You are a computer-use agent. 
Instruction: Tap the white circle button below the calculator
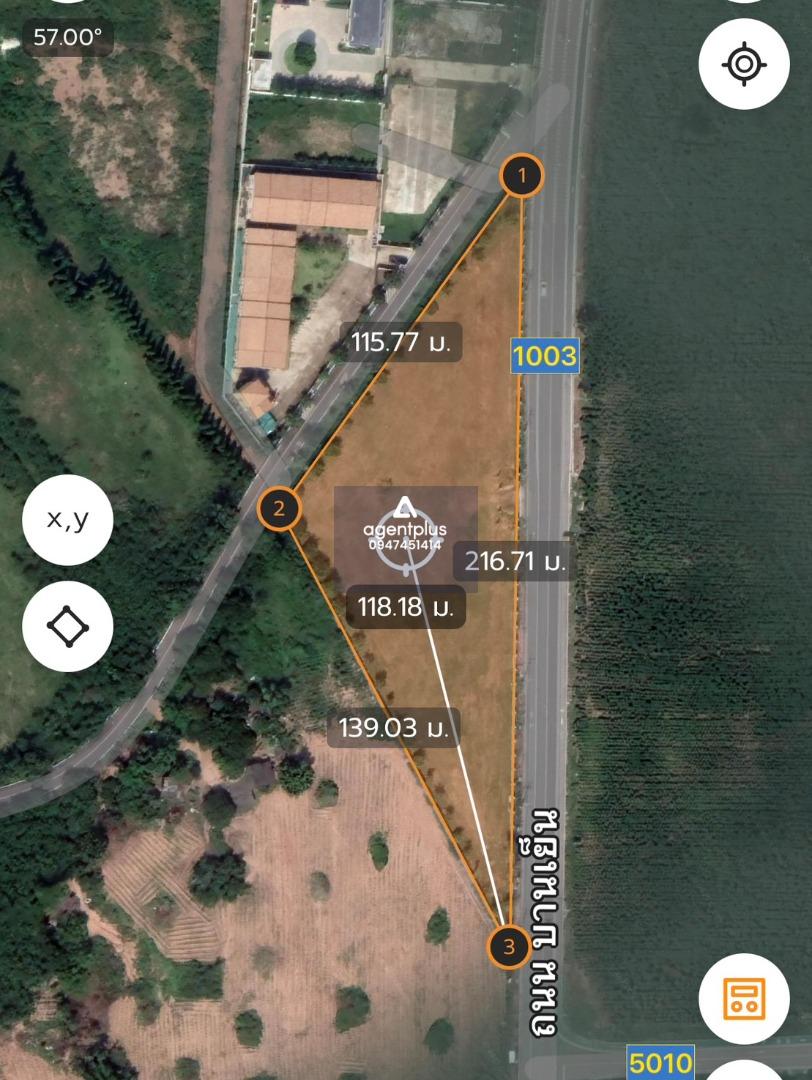coord(743,1070)
